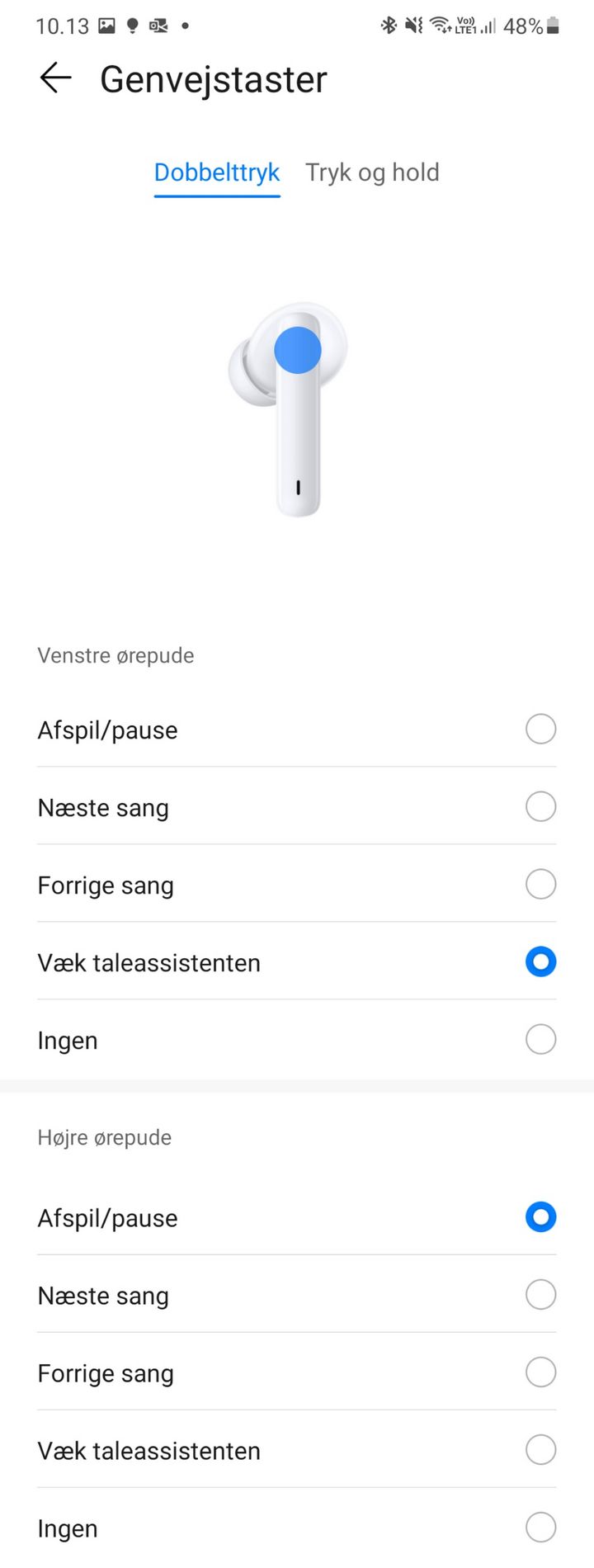Go back from Genvejstaster screen
Image resolution: width=594 pixels, height=1568 pixels.
55,78
